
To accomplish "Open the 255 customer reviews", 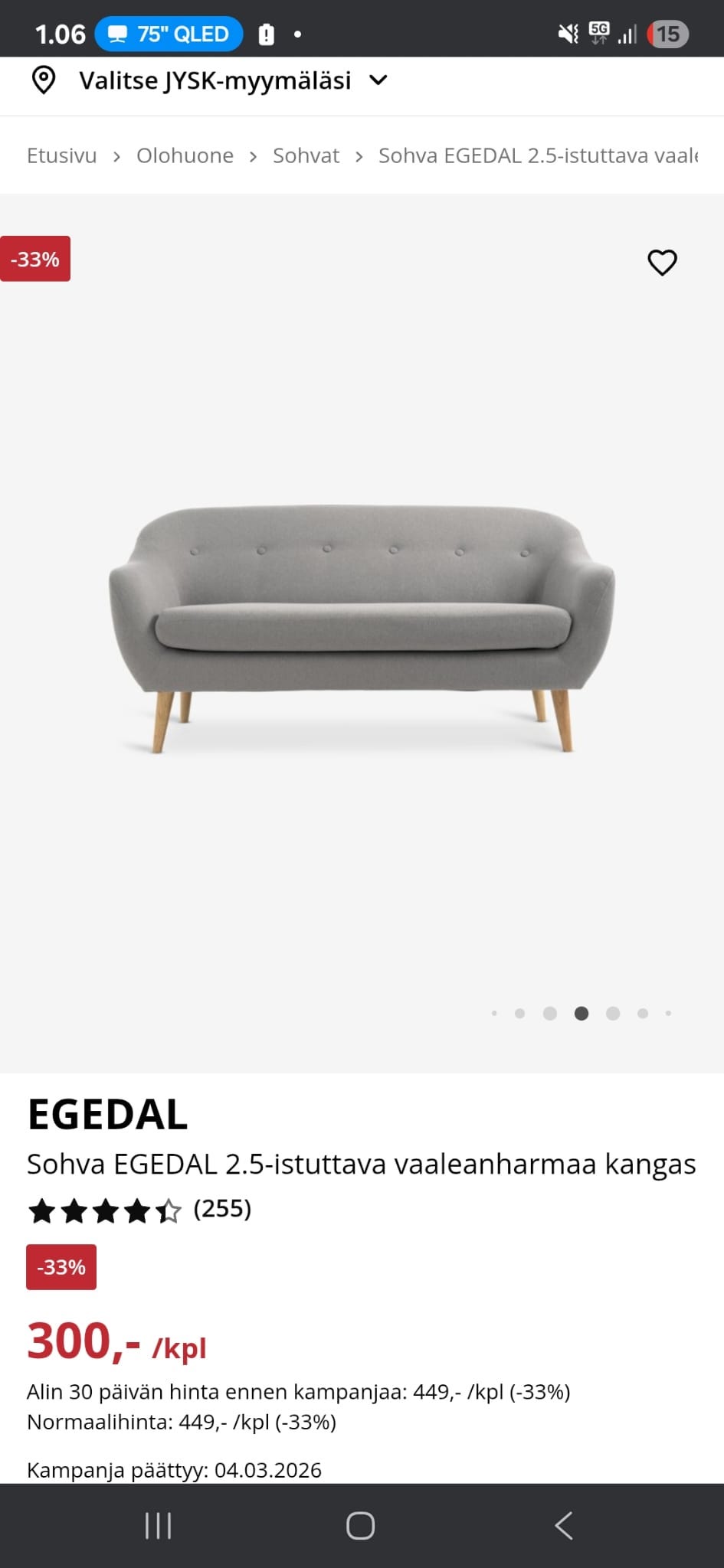I will click(x=221, y=1209).
